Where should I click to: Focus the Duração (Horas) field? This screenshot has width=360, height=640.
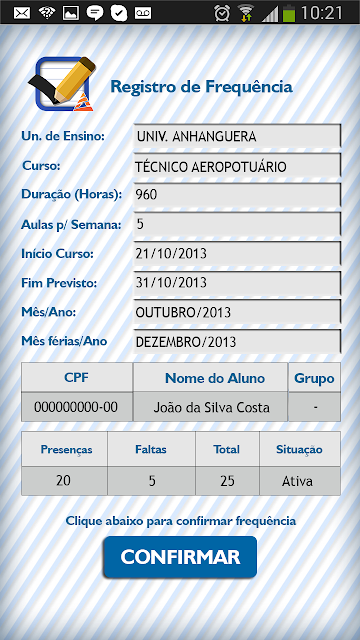(237, 195)
